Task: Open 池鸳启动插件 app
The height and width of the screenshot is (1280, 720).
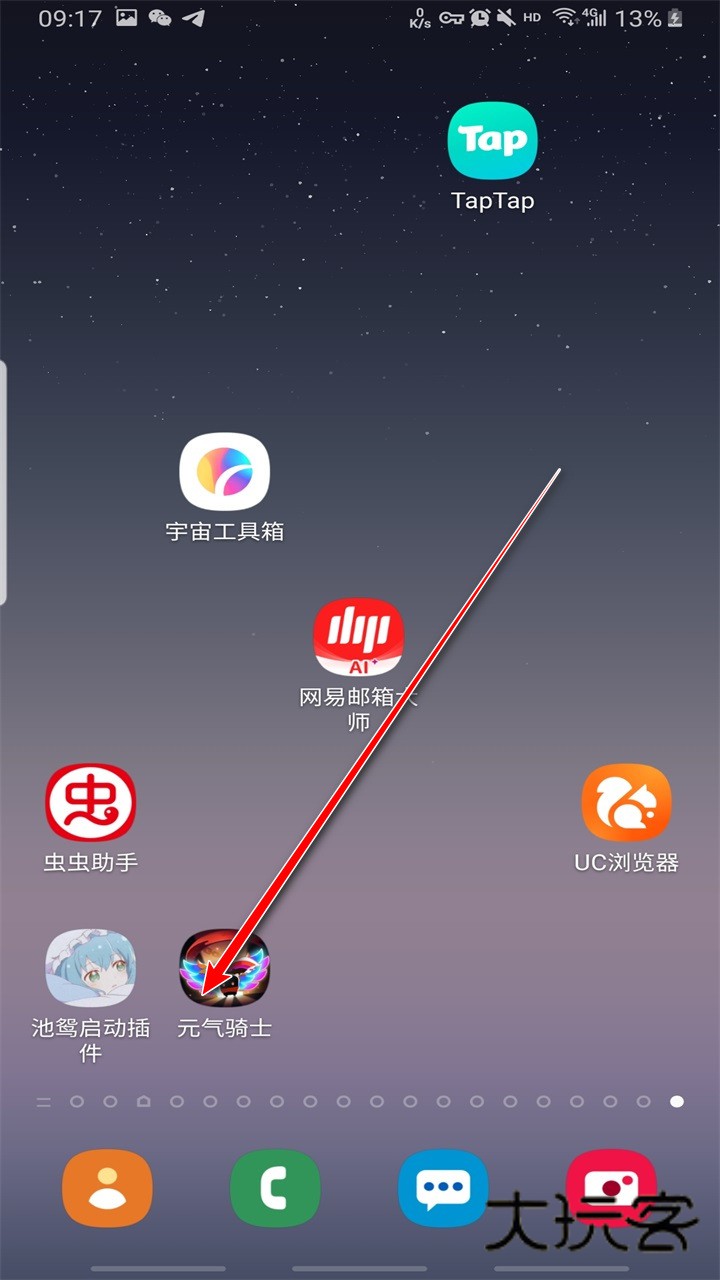Action: pyautogui.click(x=90, y=968)
